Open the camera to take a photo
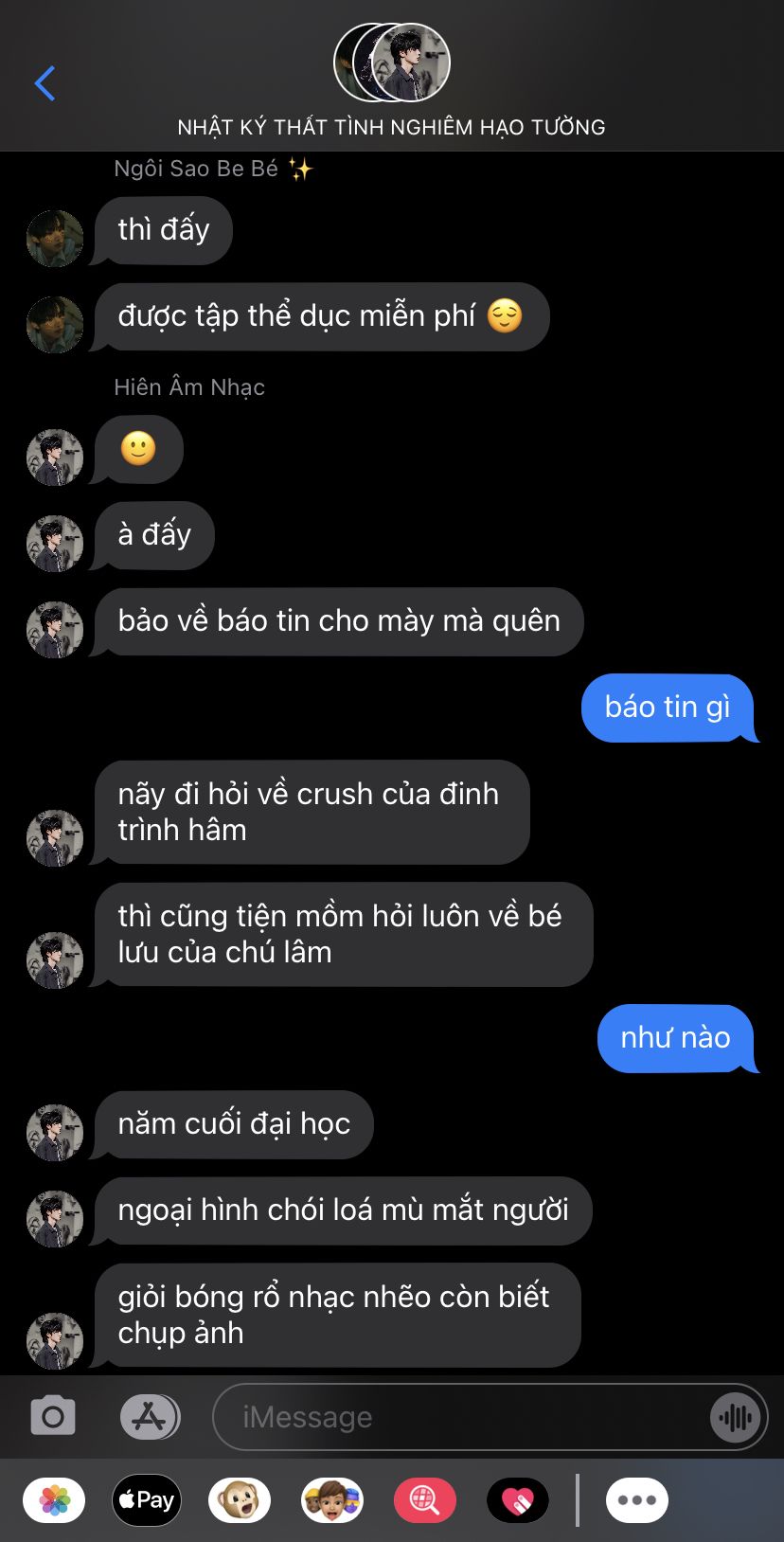Screen dimensions: 784x1542 pyautogui.click(x=53, y=1417)
